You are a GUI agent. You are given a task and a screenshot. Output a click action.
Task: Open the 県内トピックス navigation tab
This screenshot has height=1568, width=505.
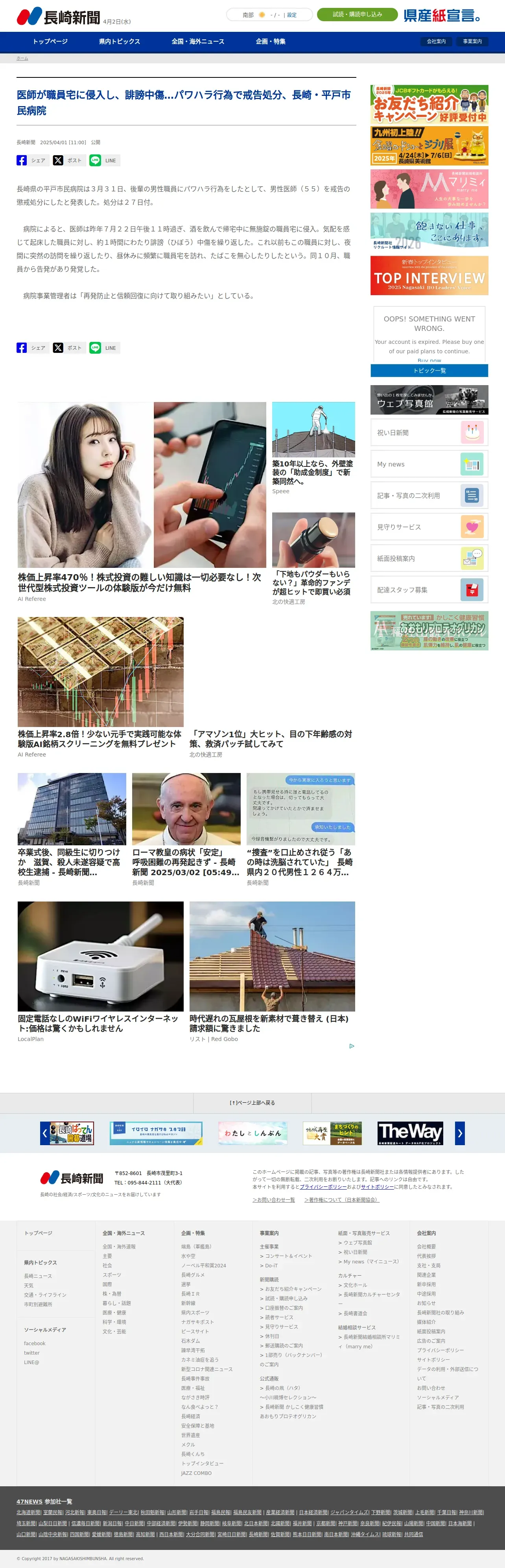click(120, 41)
